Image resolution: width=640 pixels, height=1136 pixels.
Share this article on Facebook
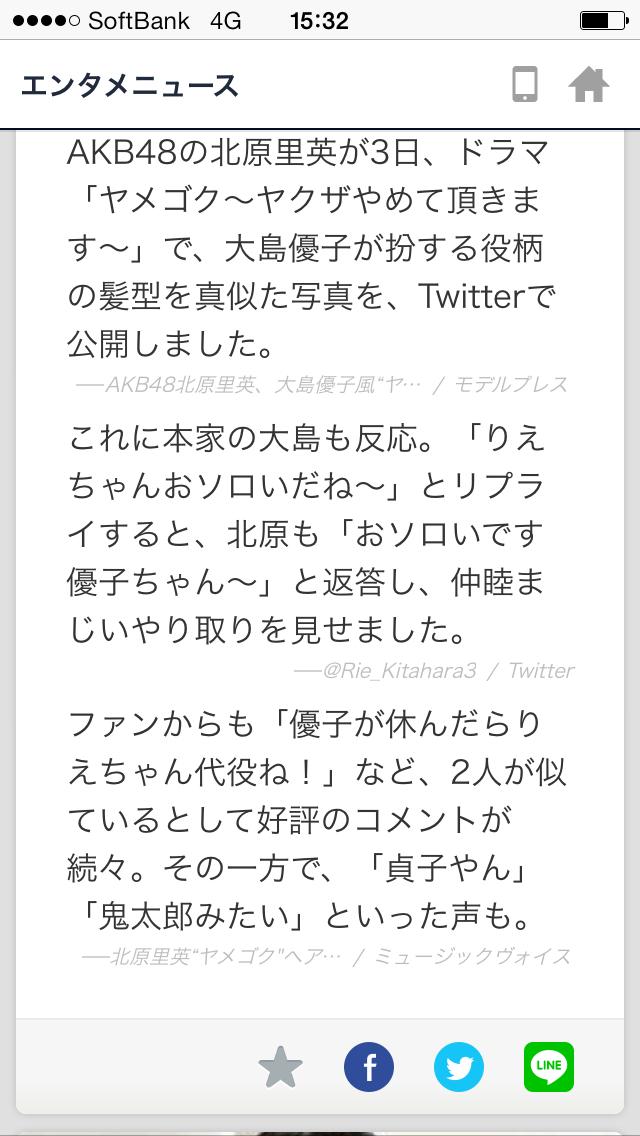click(369, 1067)
